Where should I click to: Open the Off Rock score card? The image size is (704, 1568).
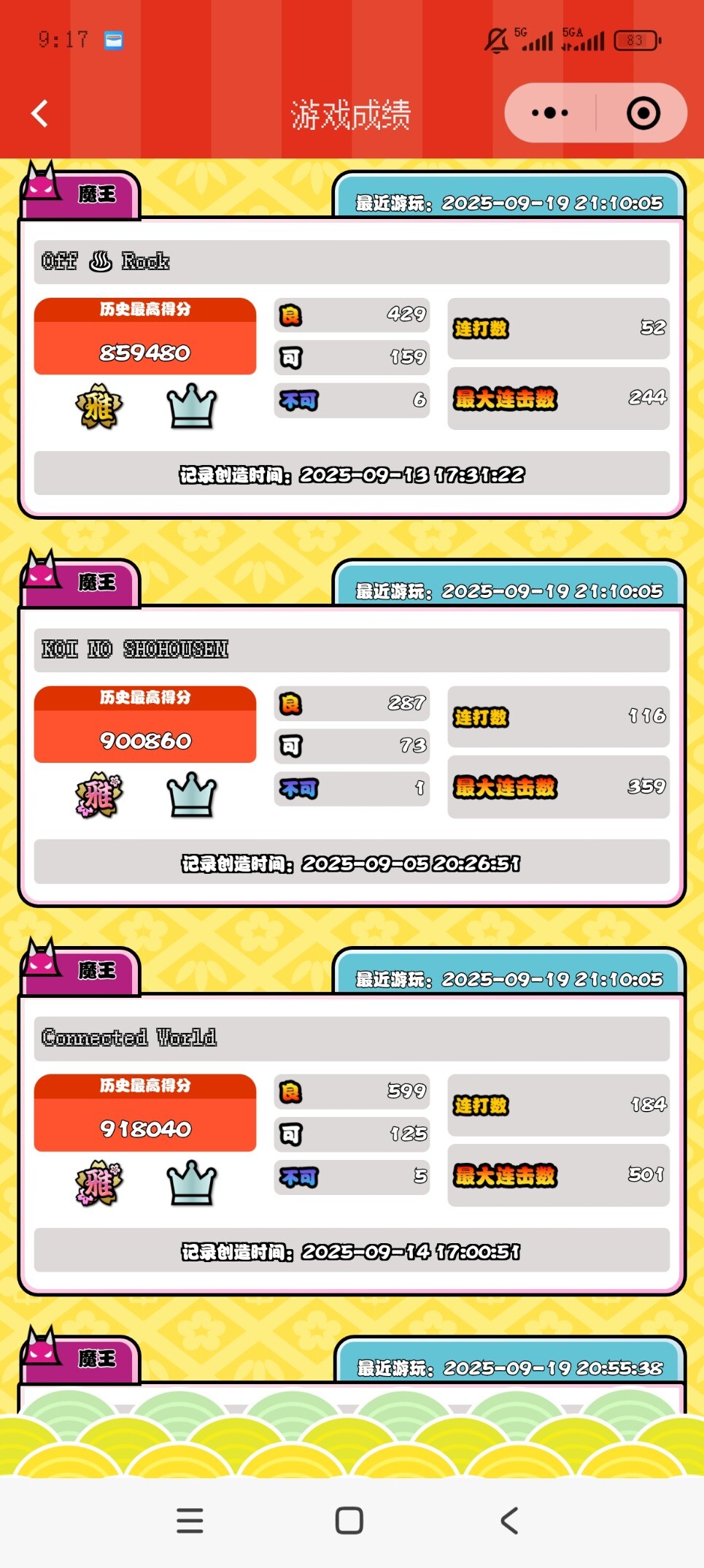point(352,367)
